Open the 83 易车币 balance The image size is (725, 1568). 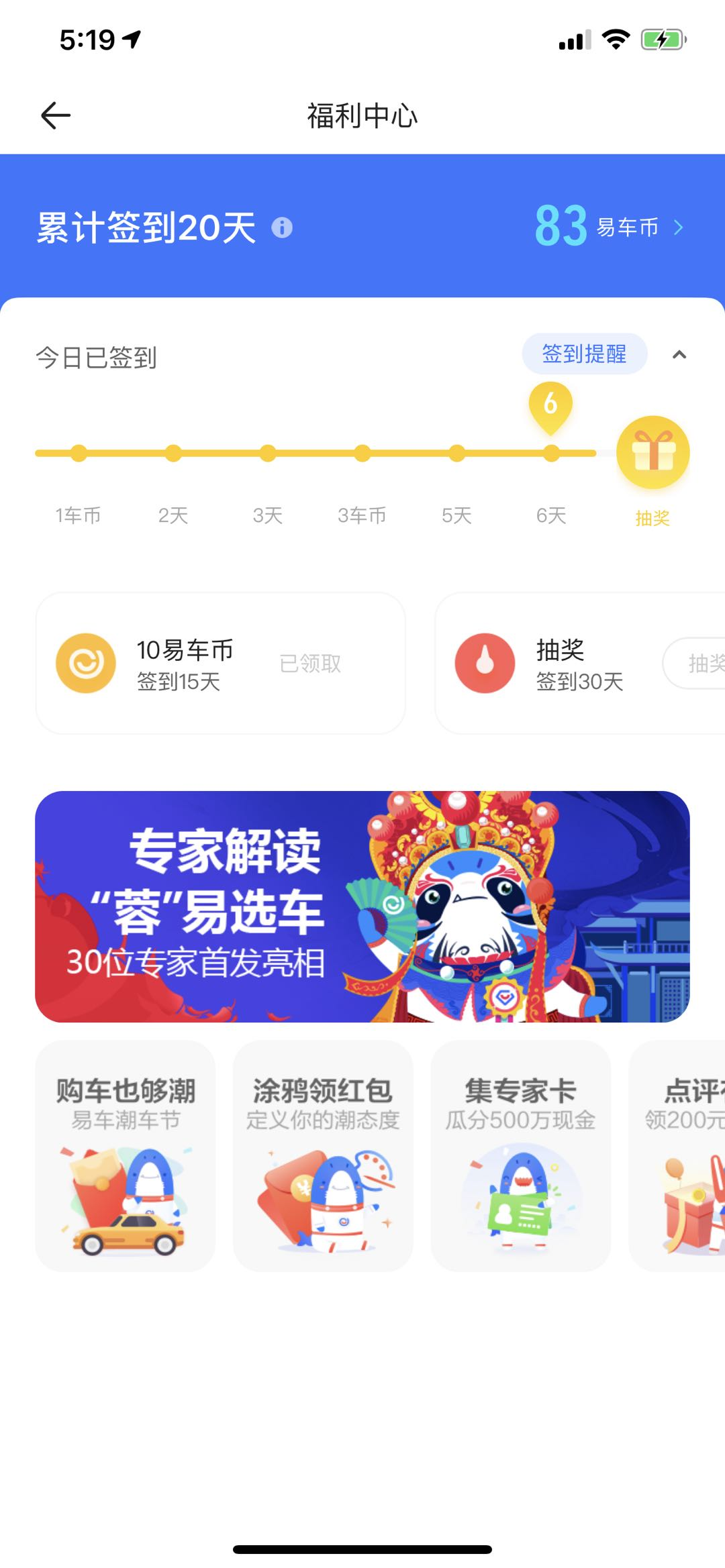pos(609,227)
